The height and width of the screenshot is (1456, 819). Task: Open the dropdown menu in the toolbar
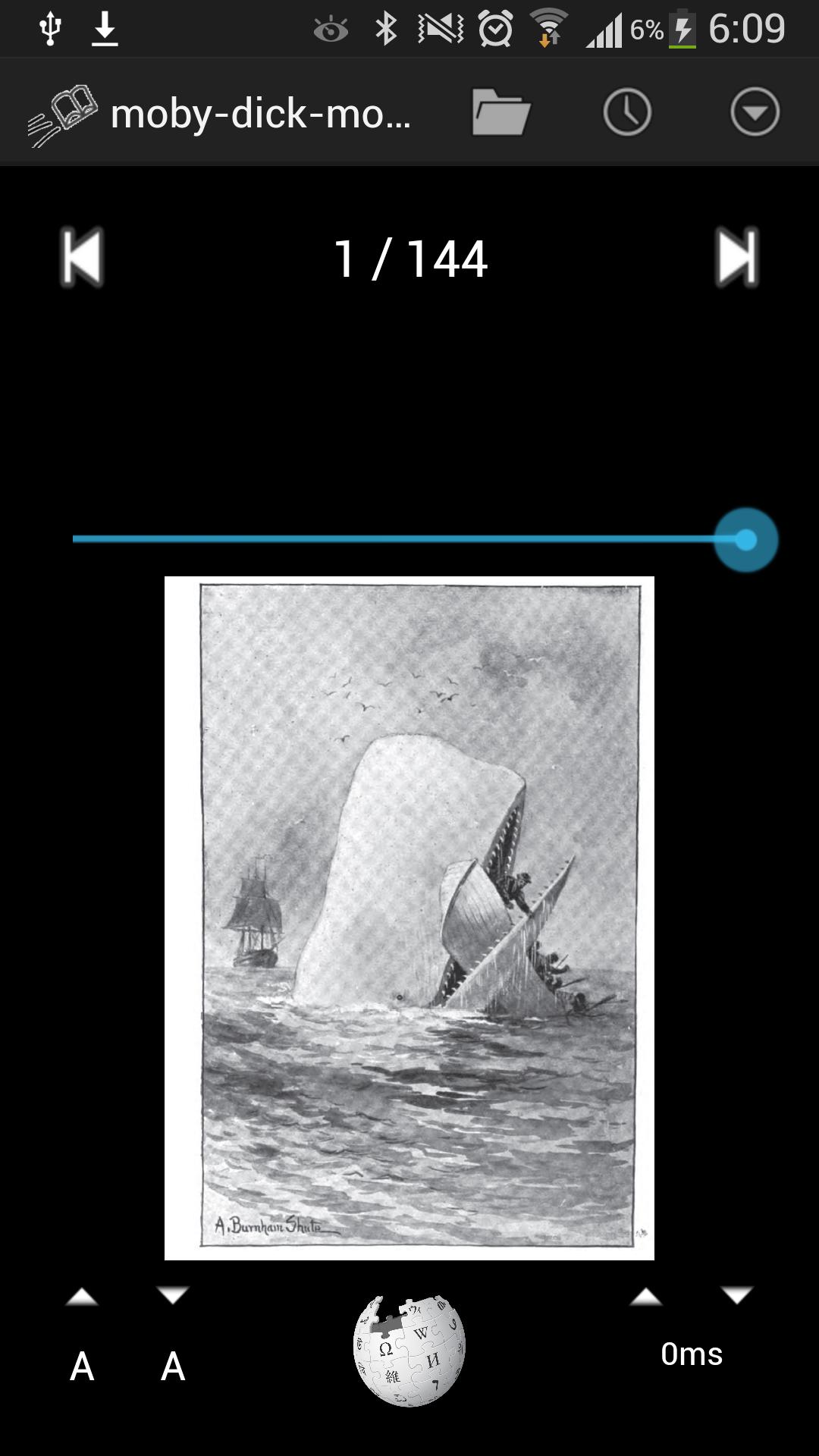point(755,113)
